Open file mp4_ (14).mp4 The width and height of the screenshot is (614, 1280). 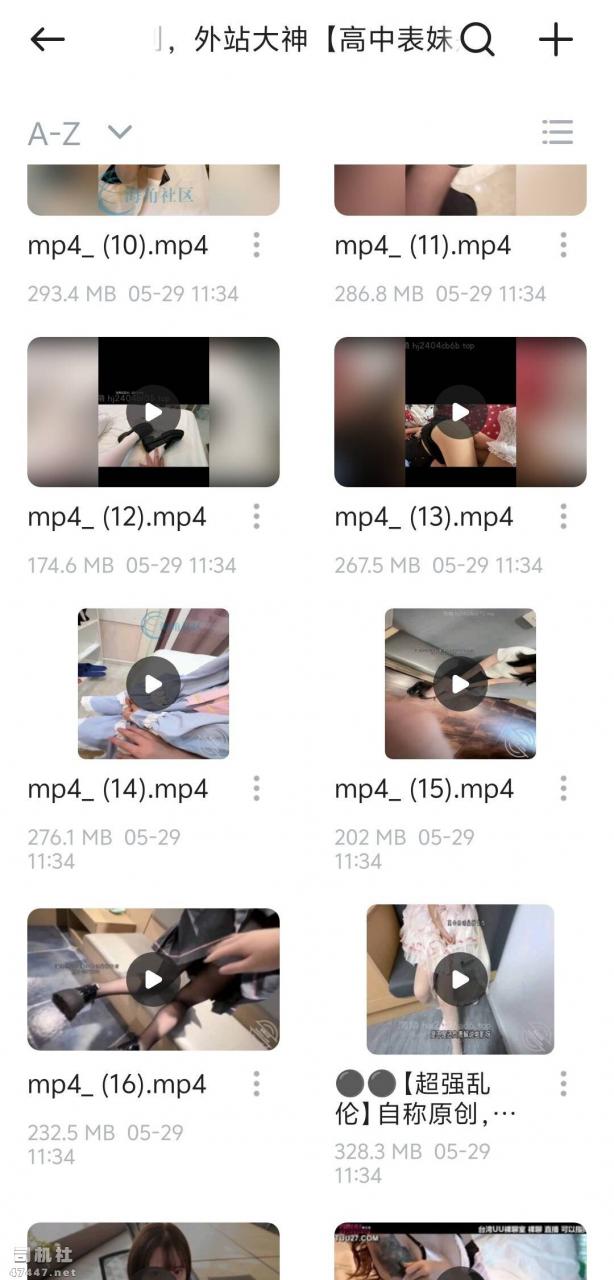[153, 684]
